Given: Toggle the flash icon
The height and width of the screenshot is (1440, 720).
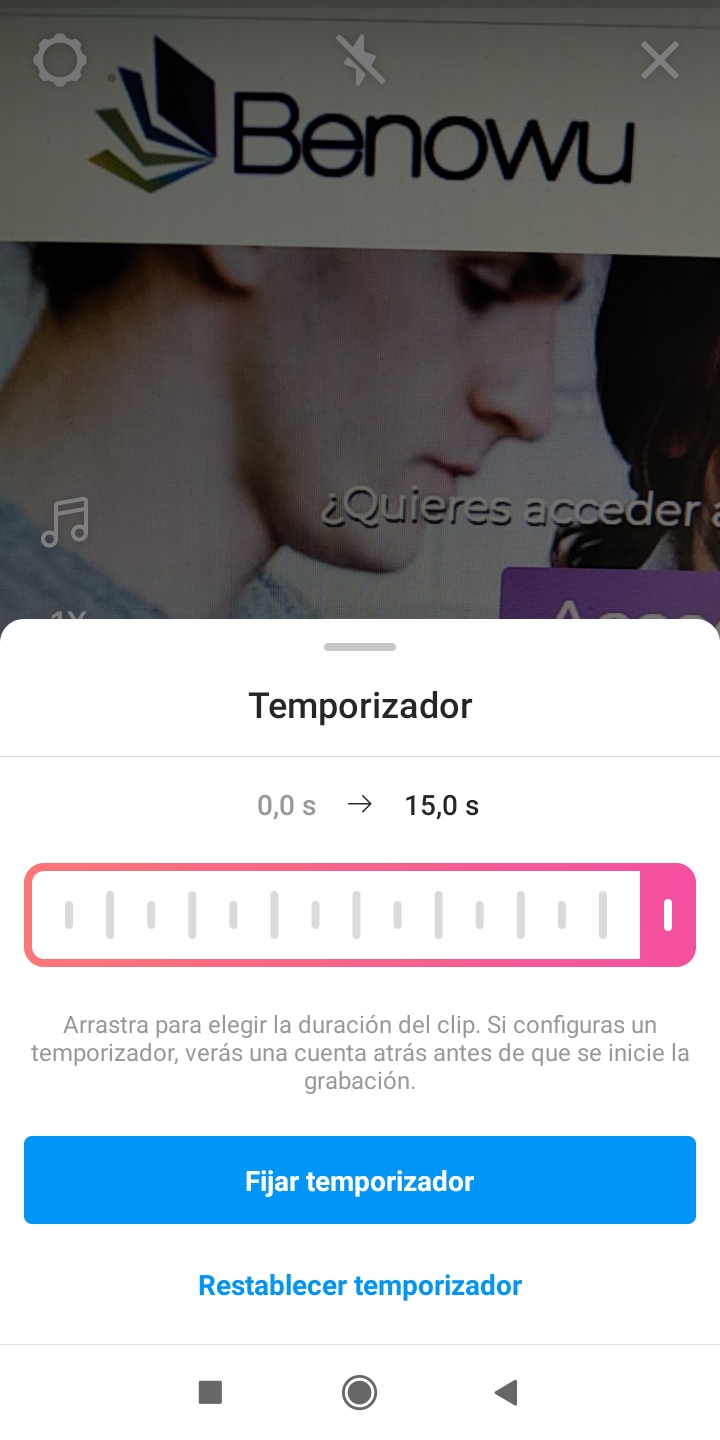Looking at the screenshot, I should click(360, 61).
